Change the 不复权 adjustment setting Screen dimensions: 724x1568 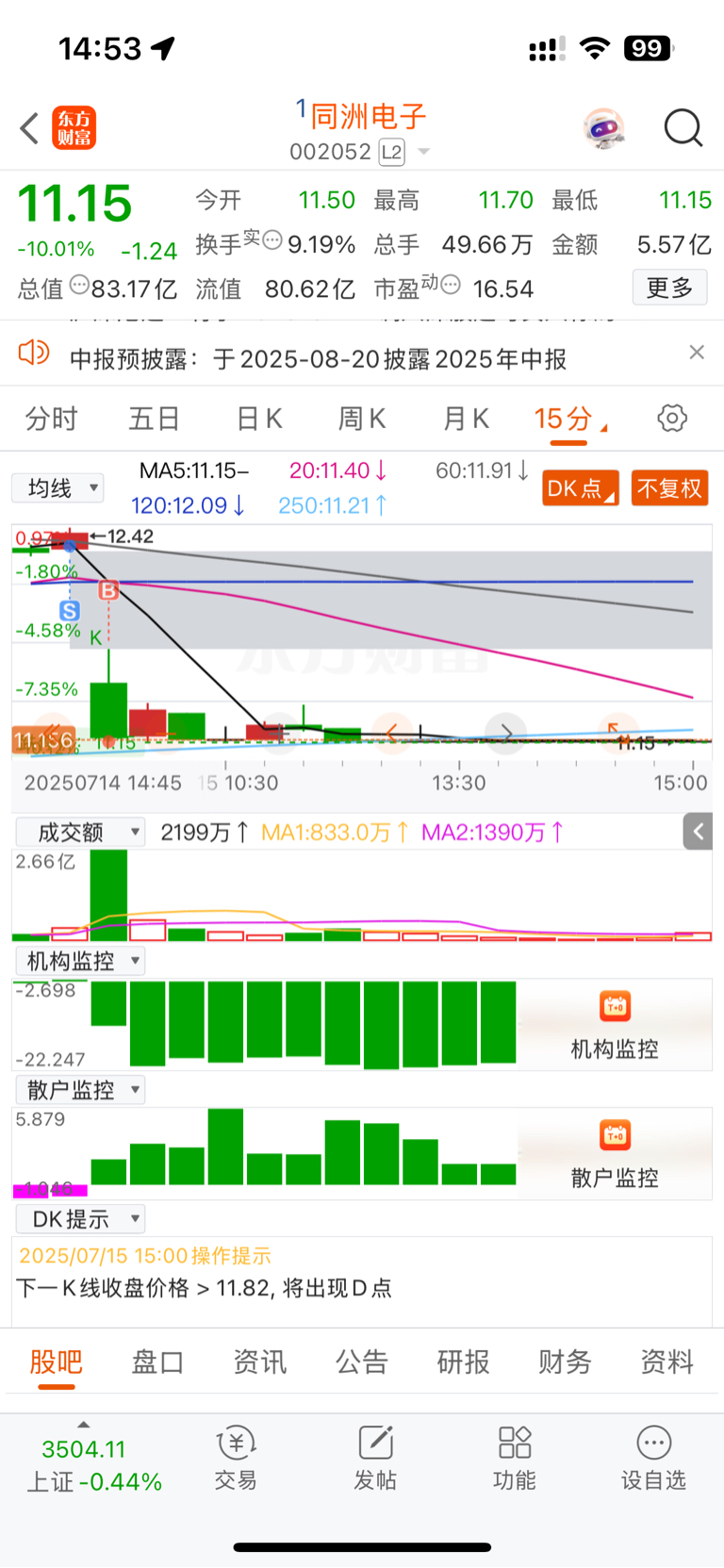pos(669,488)
